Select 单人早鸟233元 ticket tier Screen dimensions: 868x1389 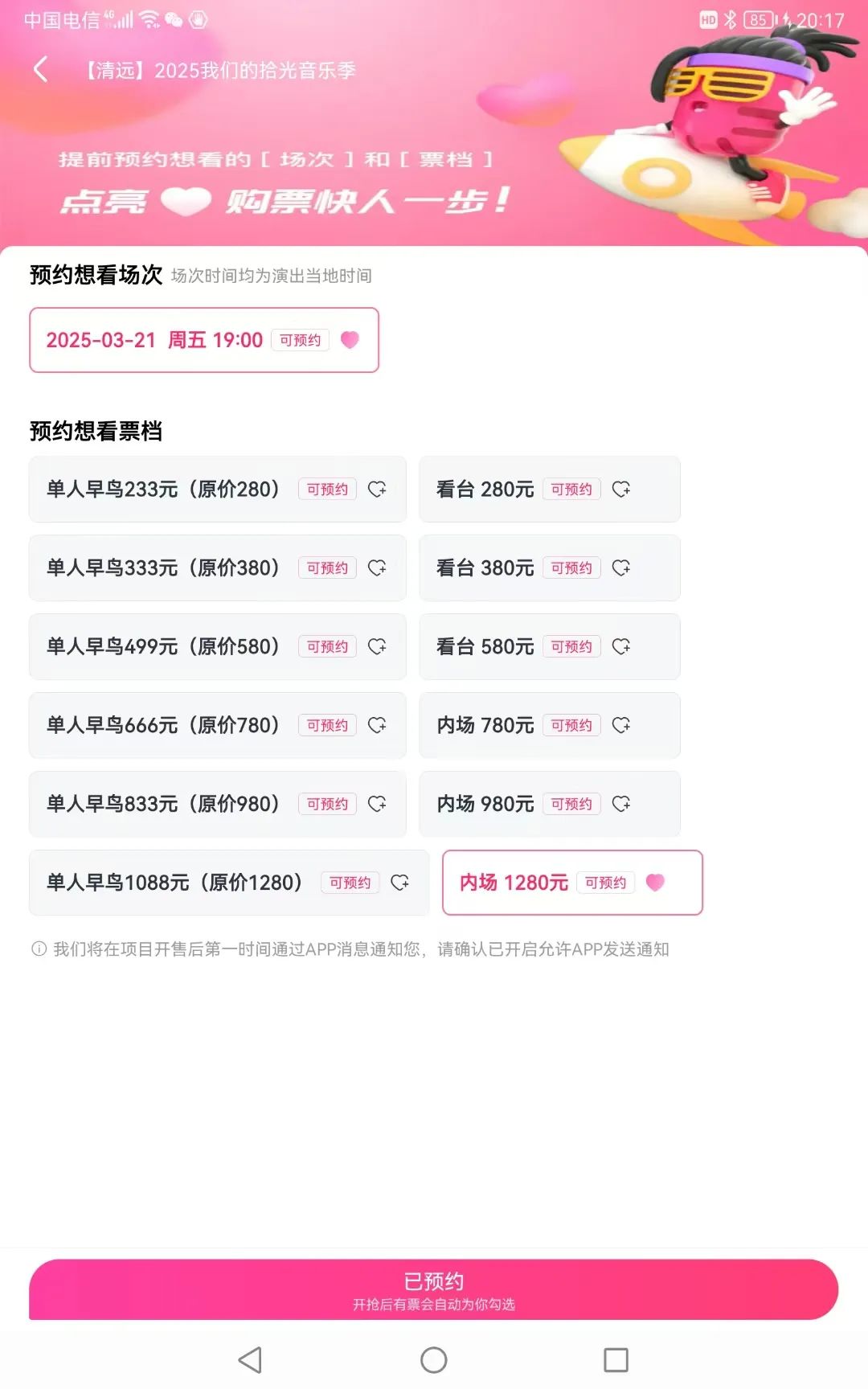pos(218,490)
